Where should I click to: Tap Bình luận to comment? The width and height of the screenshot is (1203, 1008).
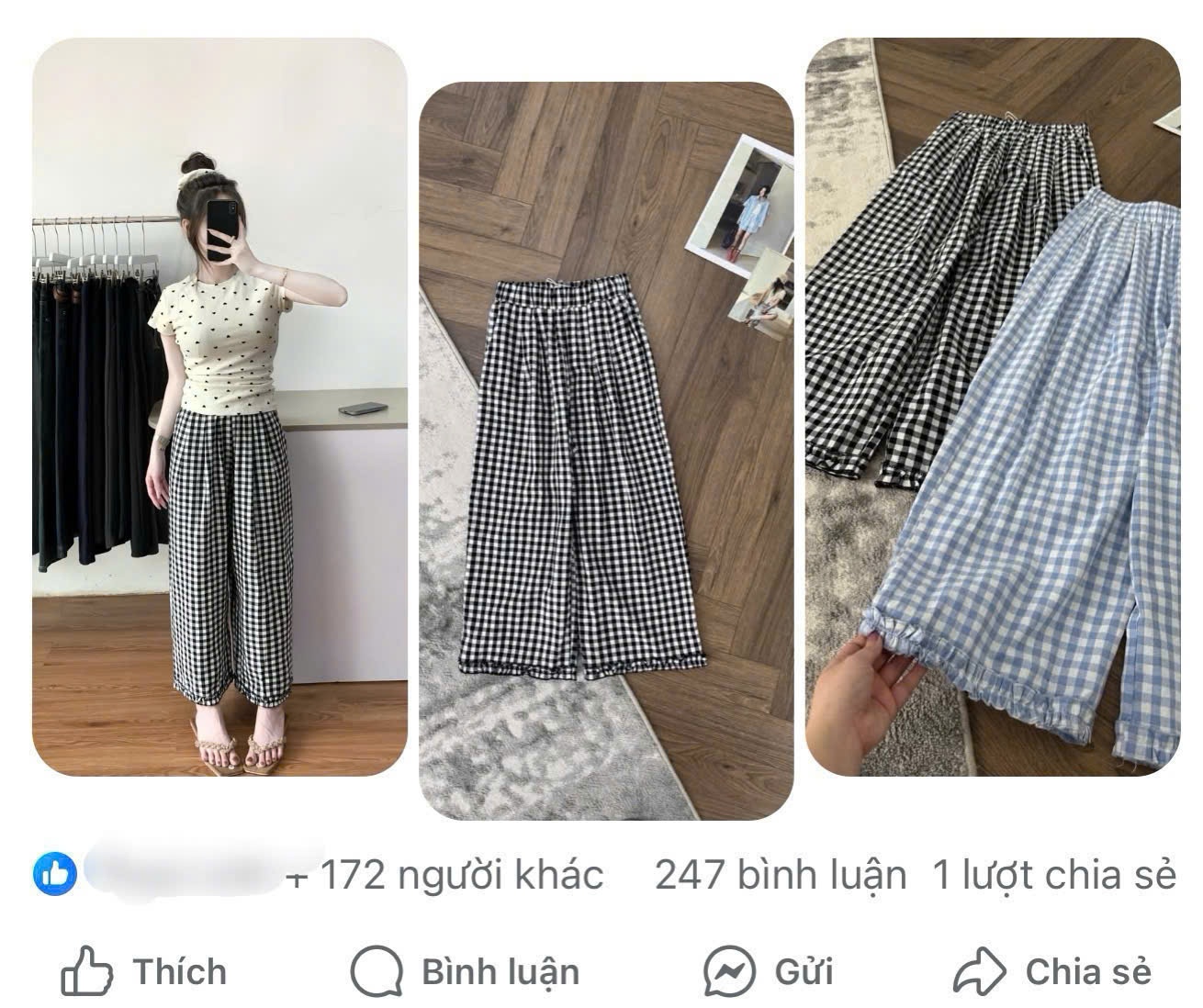coord(466,971)
